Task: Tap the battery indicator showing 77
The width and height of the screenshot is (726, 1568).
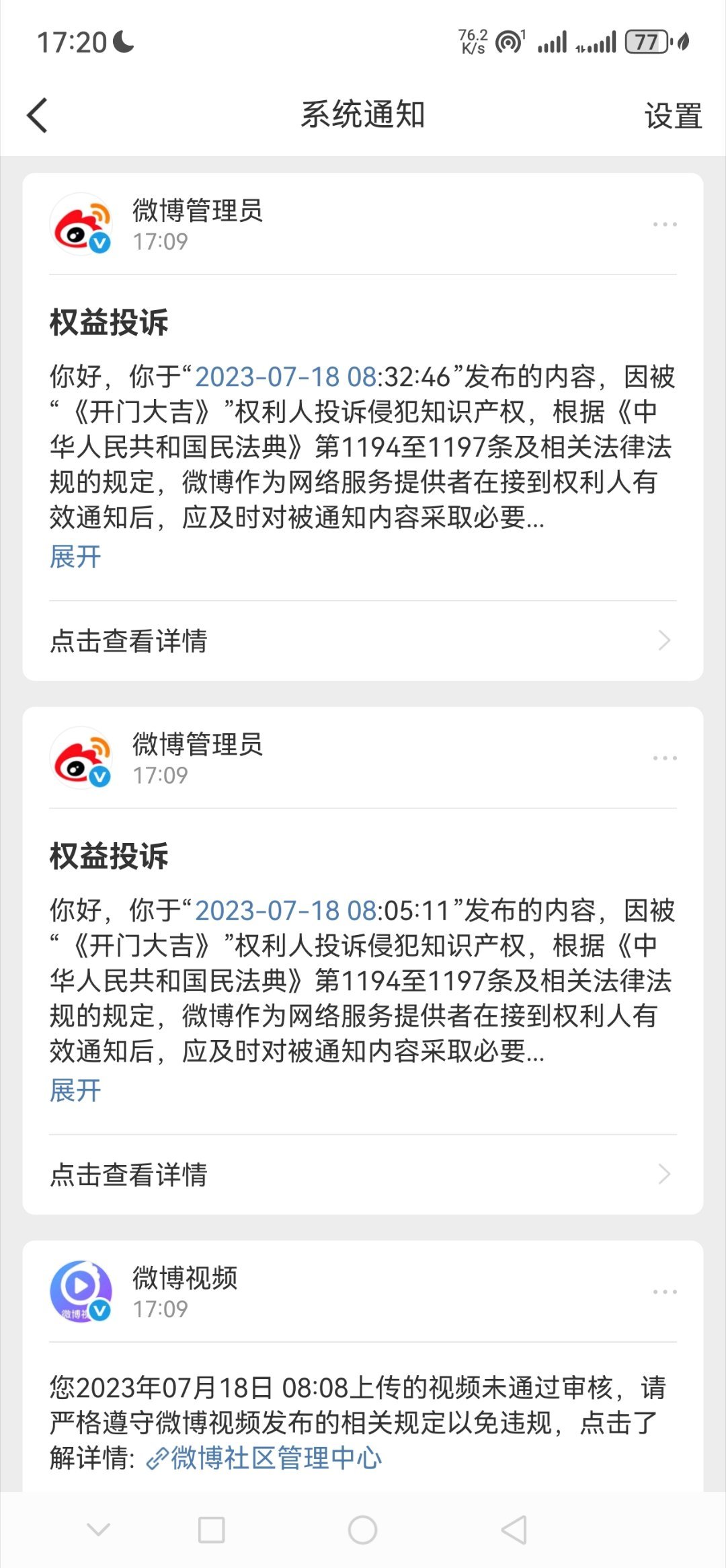Action: point(646,42)
